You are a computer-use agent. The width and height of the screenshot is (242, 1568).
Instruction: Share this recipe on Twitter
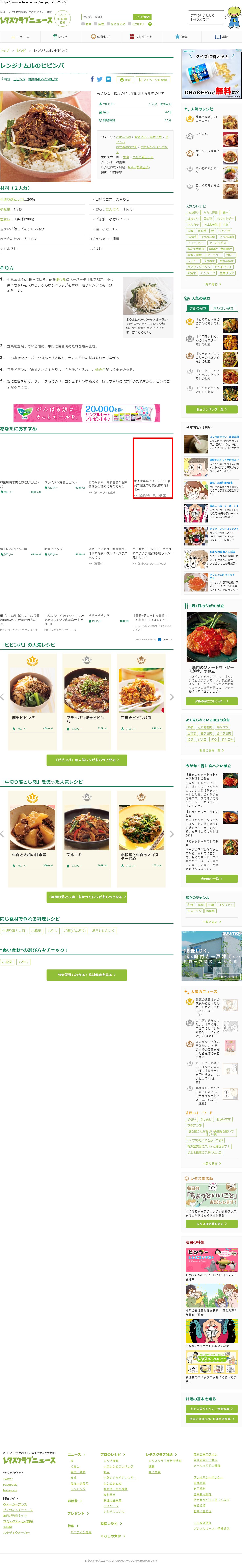100,79
